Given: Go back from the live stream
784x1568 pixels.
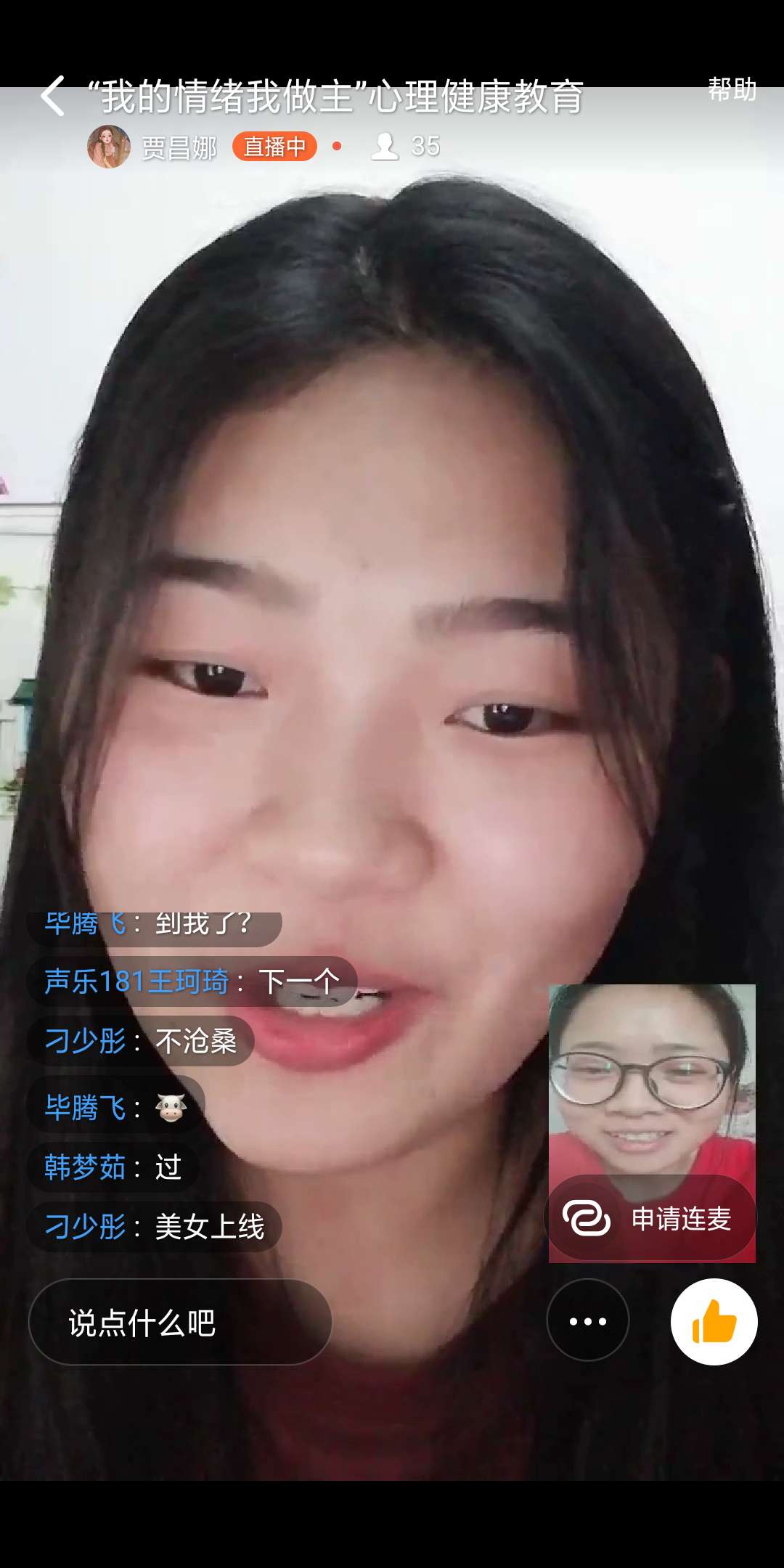Looking at the screenshot, I should coord(52,96).
